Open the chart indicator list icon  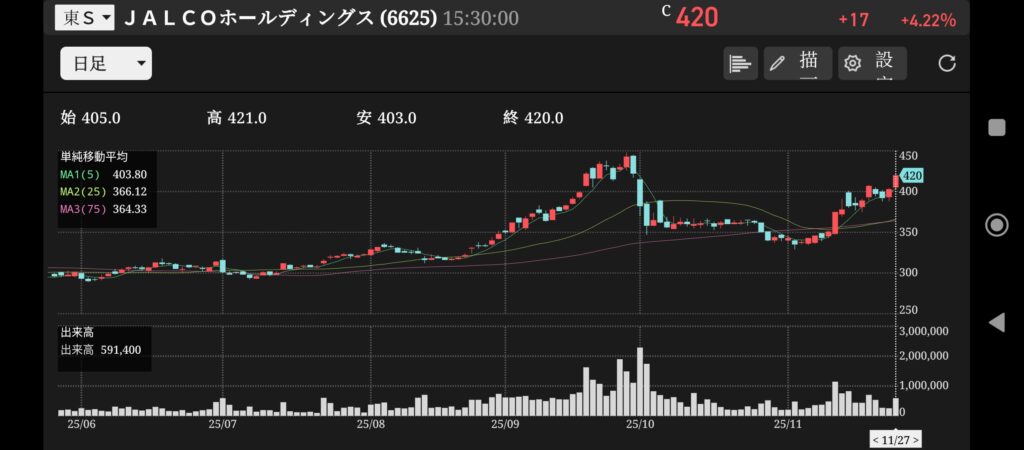coord(740,64)
